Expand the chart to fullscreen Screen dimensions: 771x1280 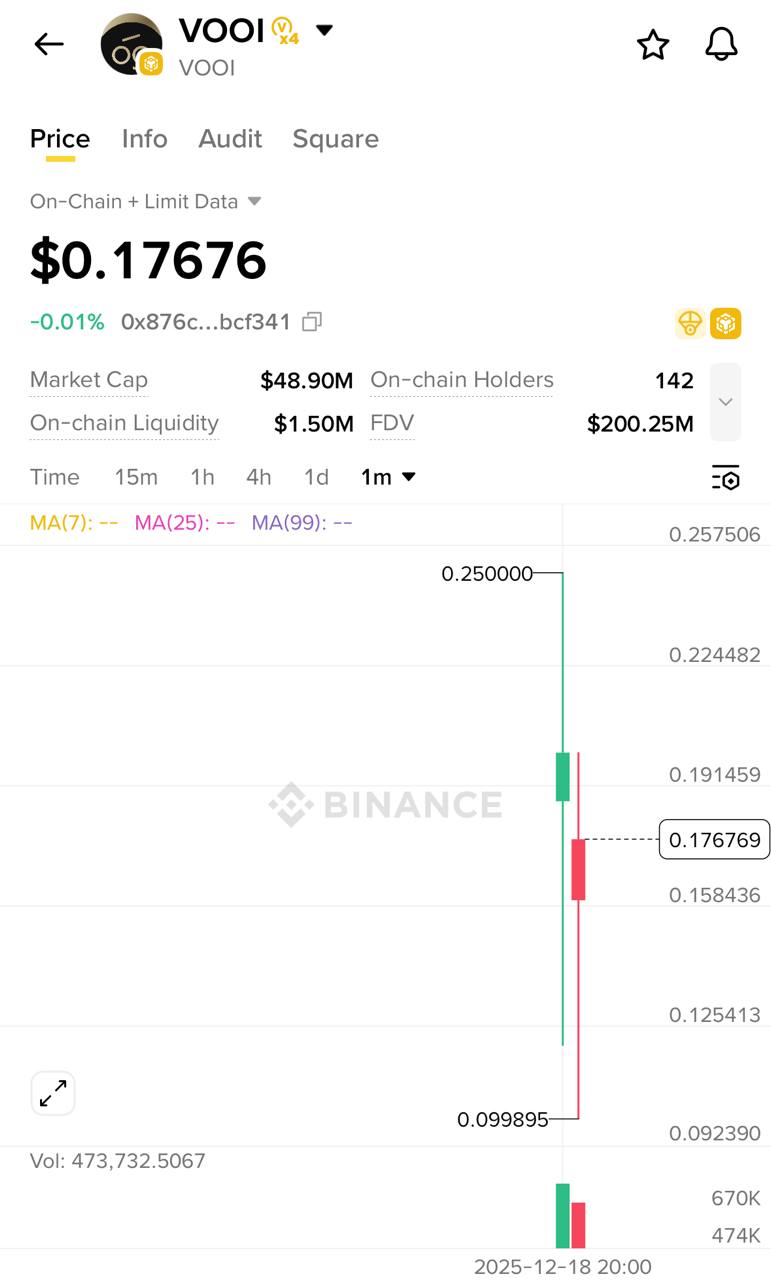point(53,1093)
